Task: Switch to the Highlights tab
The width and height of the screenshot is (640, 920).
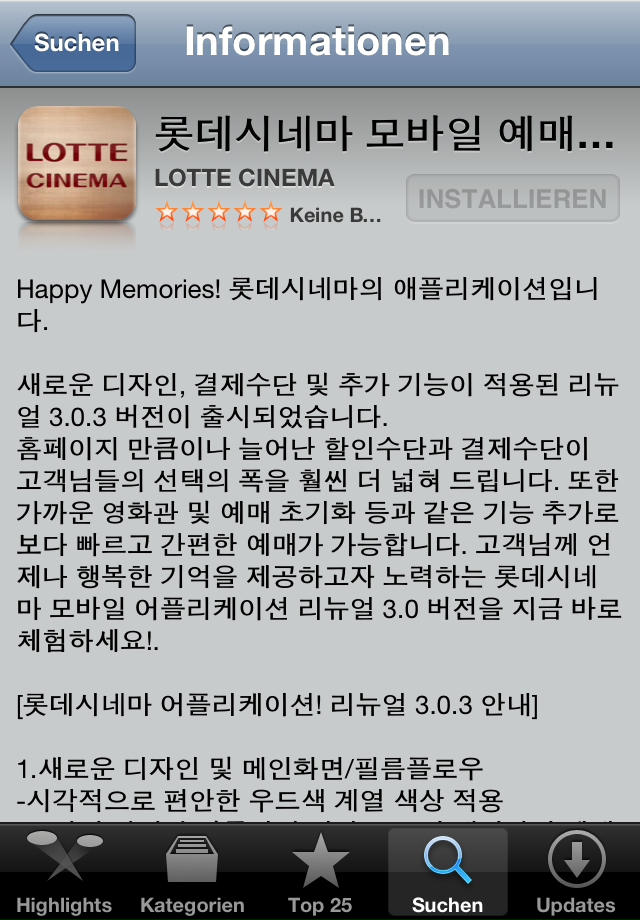Action: tap(64, 872)
